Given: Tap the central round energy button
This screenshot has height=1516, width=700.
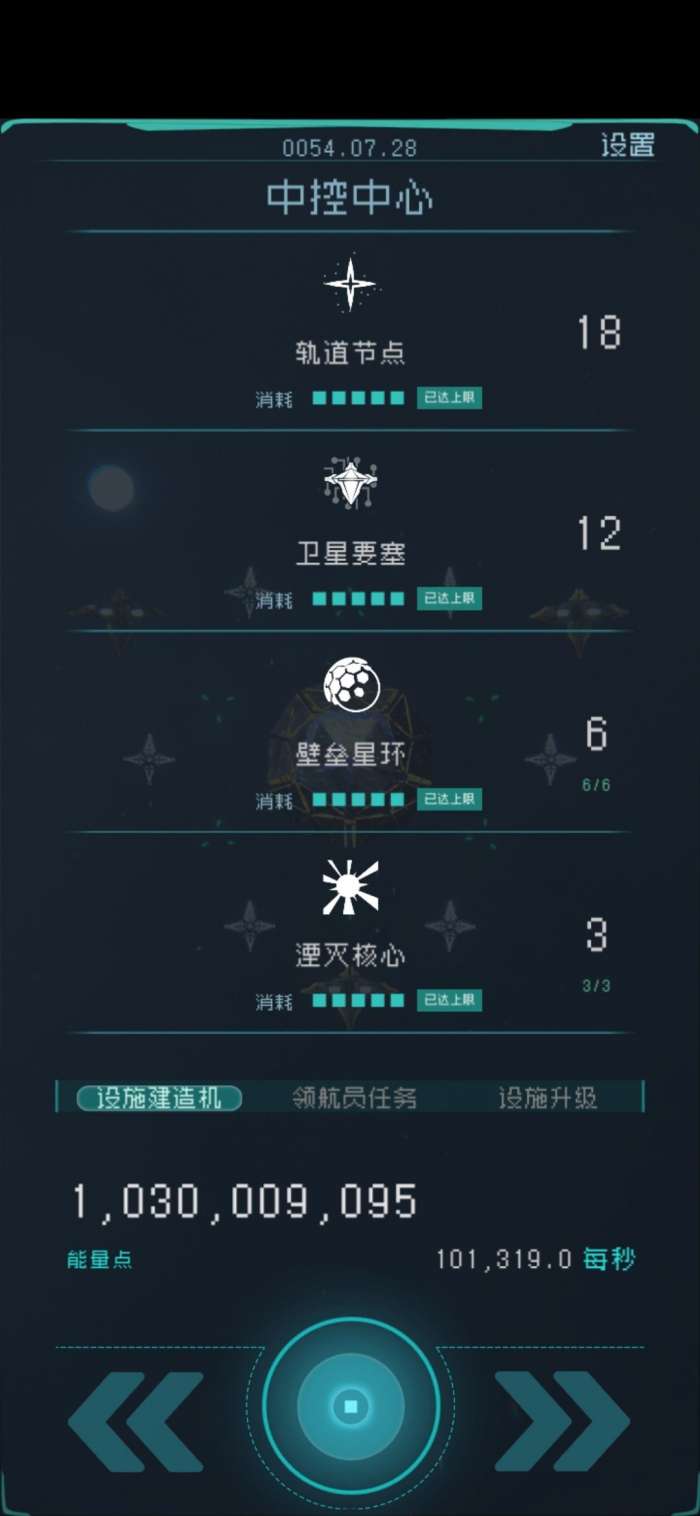Looking at the screenshot, I should tap(350, 1406).
